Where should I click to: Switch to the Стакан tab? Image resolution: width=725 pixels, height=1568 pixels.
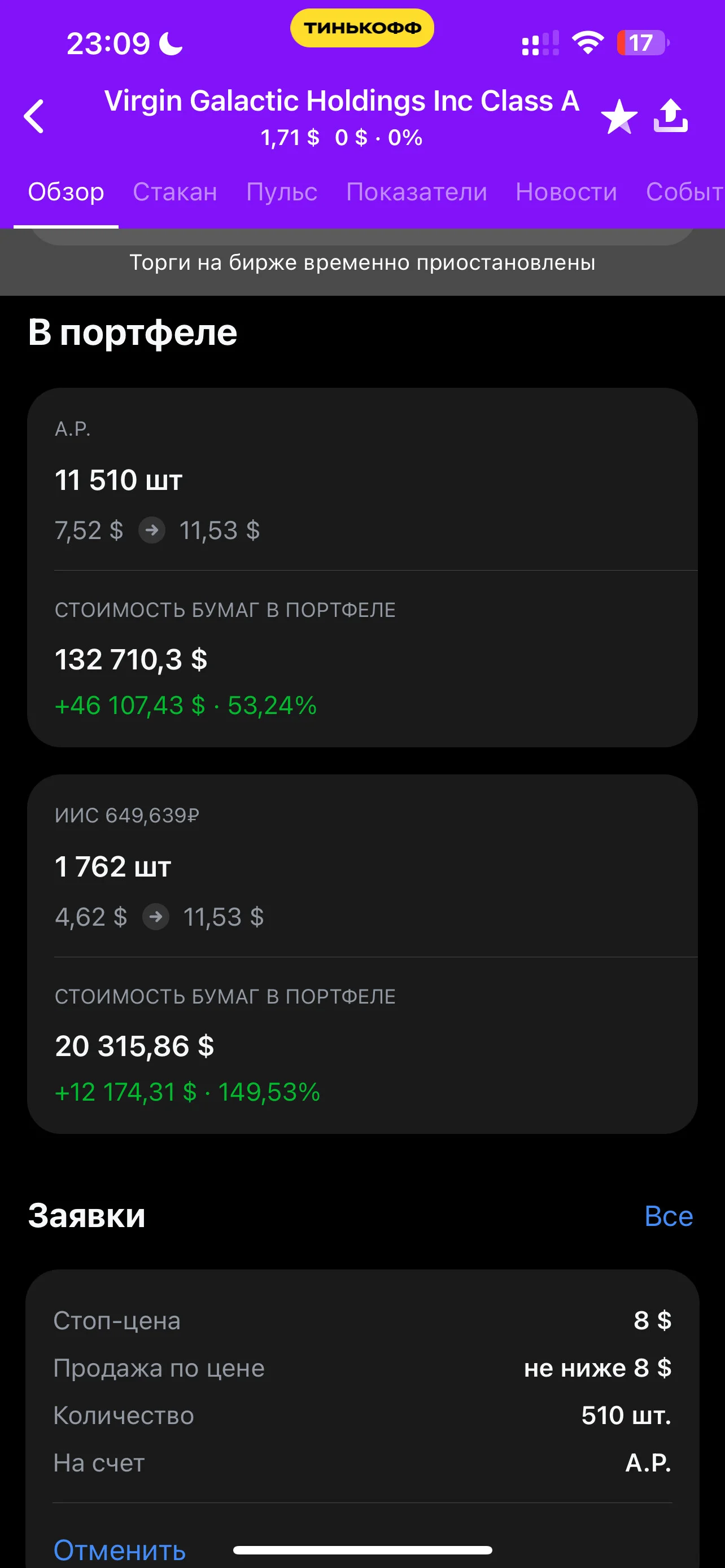[174, 192]
